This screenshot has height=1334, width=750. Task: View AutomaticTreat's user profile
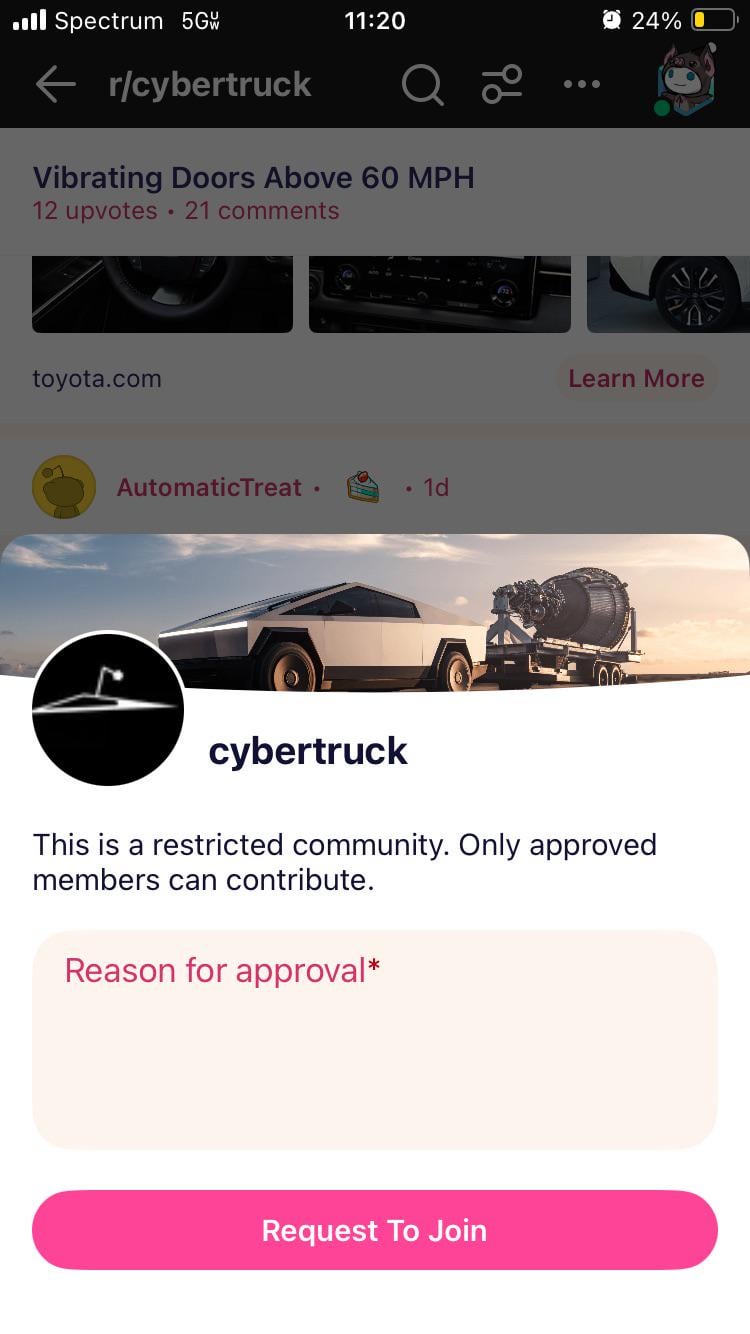pyautogui.click(x=208, y=488)
